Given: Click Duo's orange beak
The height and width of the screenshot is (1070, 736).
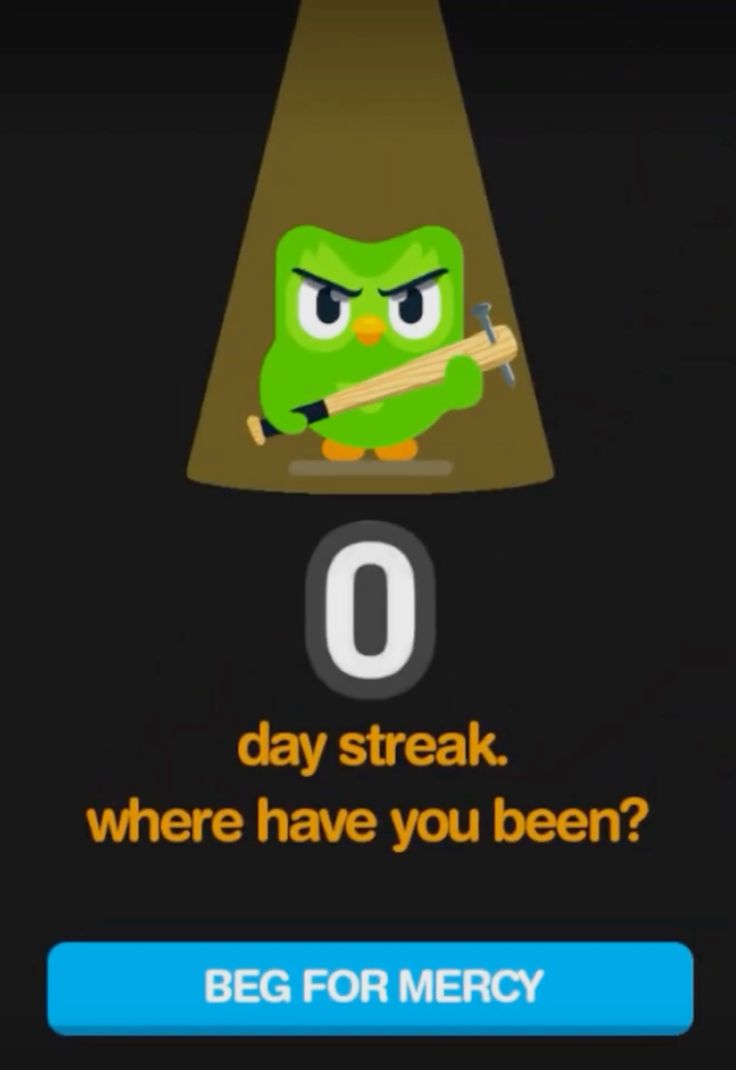Looking at the screenshot, I should (x=368, y=330).
